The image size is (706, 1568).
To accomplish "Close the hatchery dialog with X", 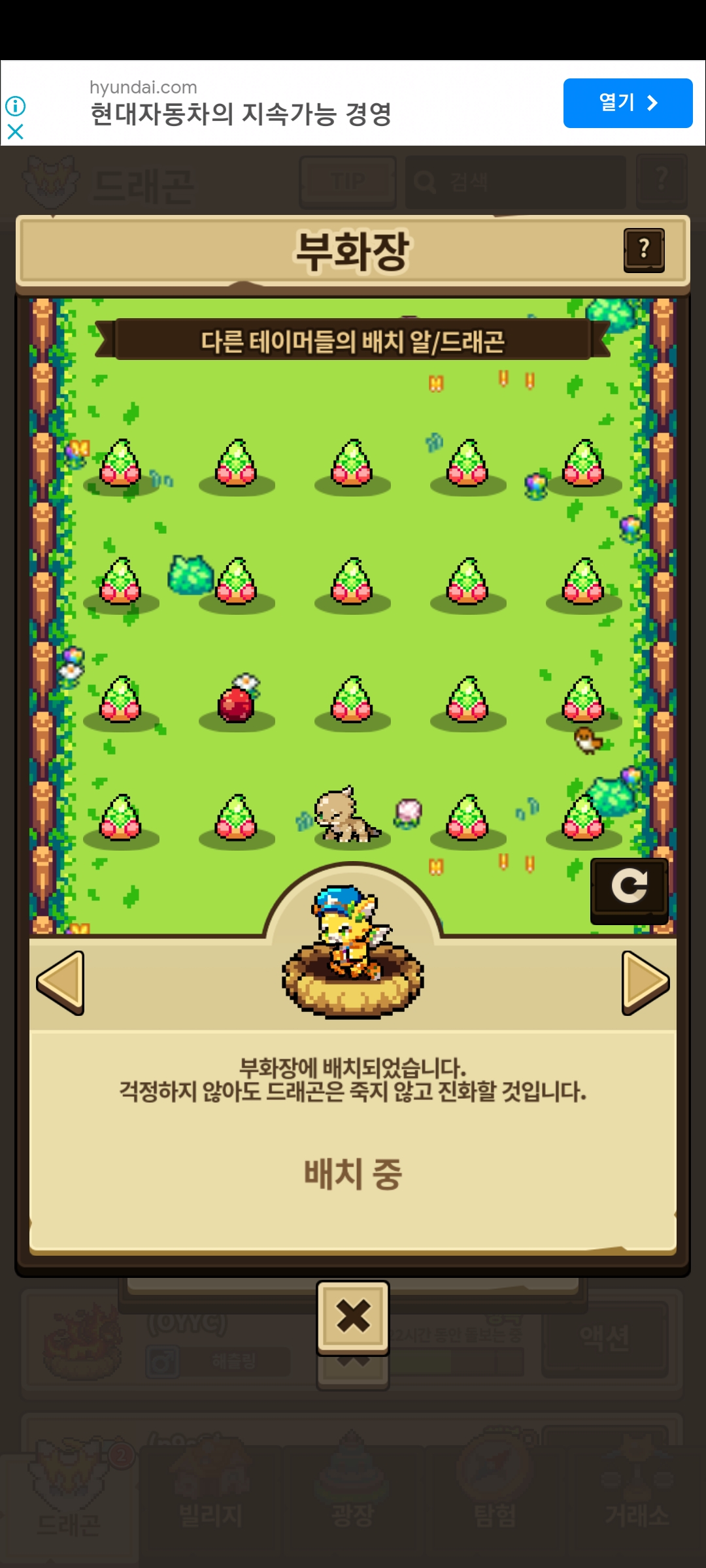I will pos(353,1316).
